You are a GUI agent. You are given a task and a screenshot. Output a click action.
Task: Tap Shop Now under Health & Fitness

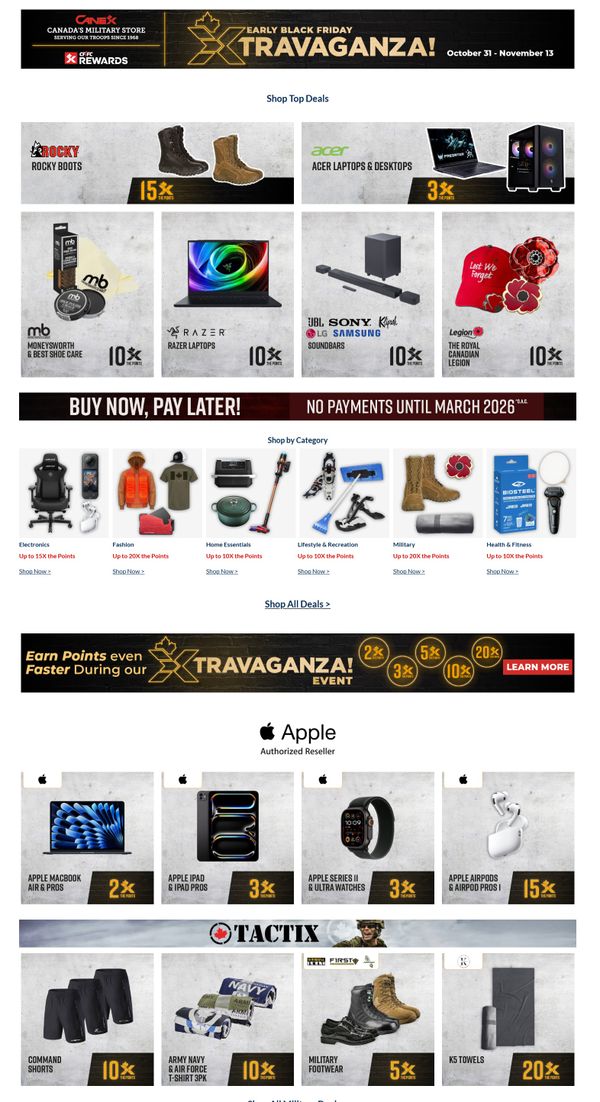point(502,571)
